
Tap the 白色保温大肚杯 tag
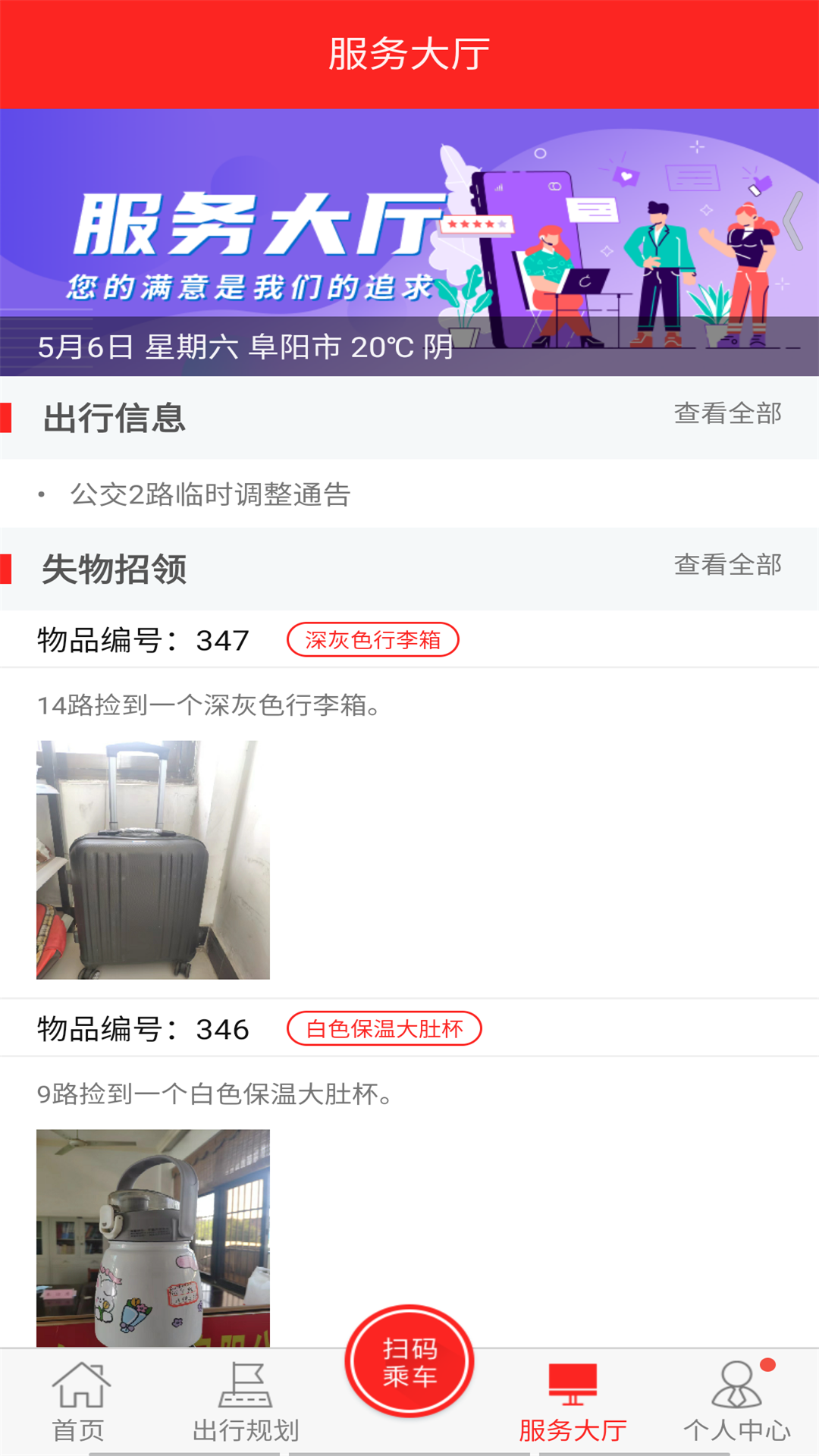pos(384,1029)
